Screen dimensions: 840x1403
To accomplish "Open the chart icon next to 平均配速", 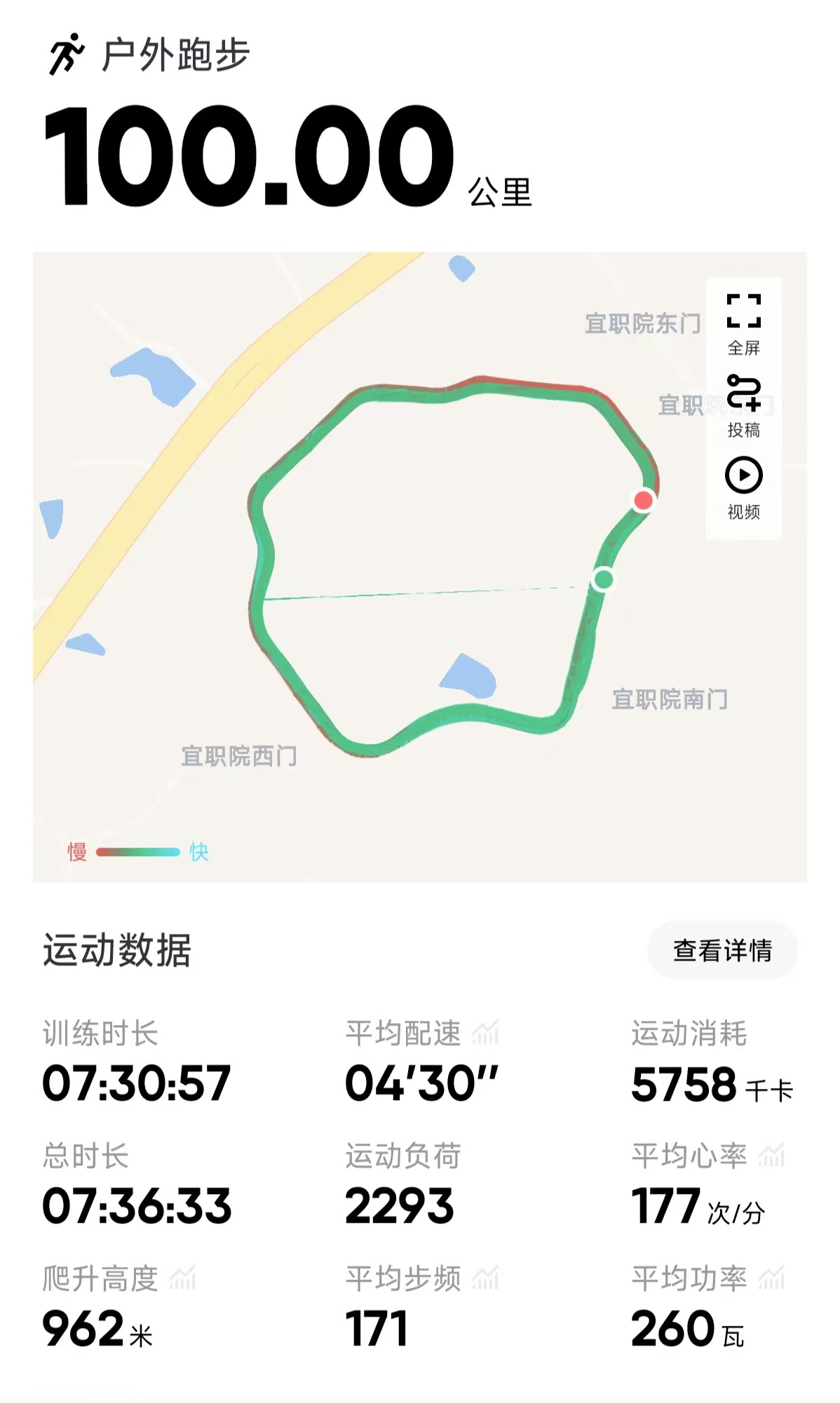I will [485, 1033].
